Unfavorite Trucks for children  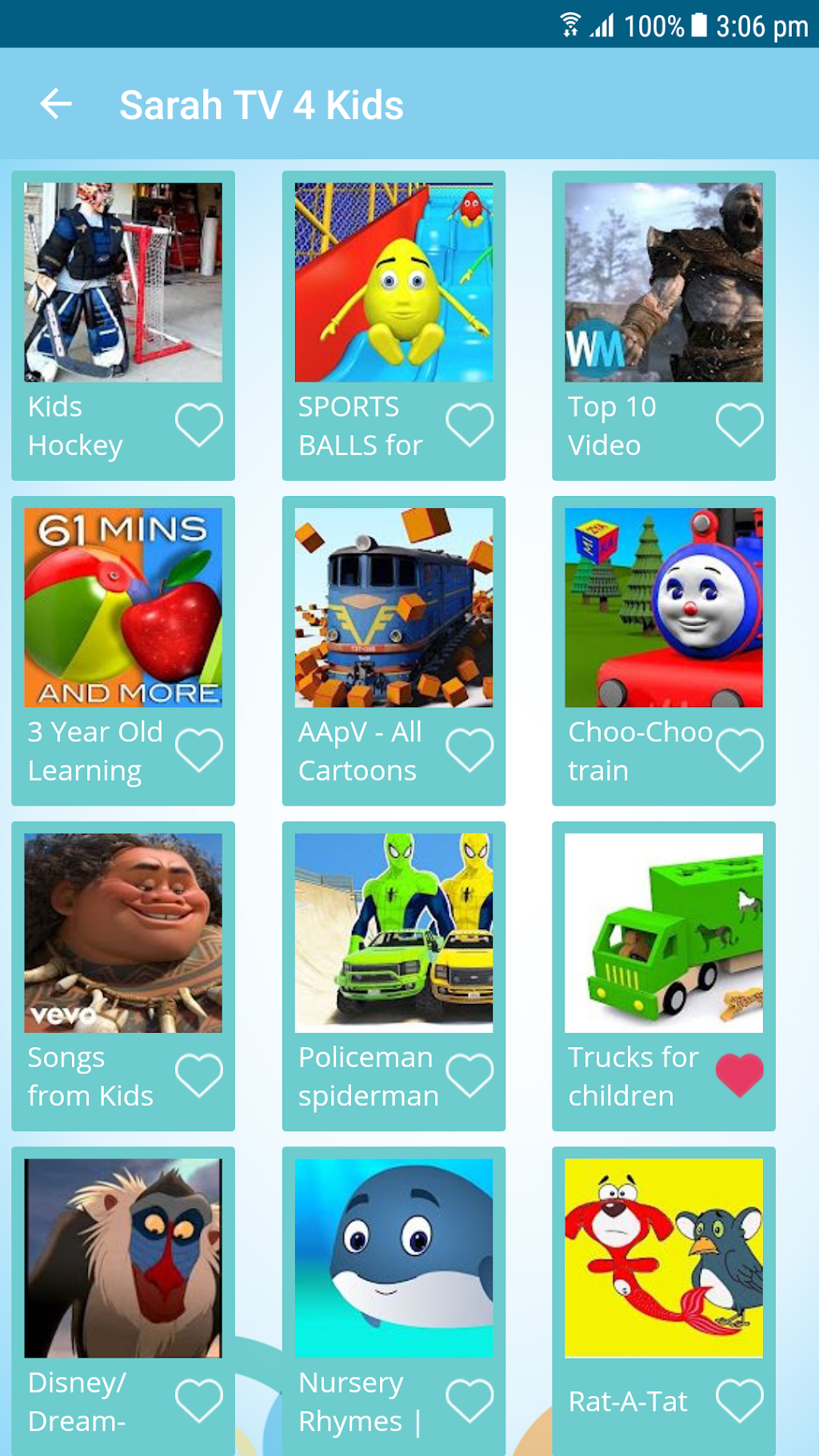click(739, 1074)
